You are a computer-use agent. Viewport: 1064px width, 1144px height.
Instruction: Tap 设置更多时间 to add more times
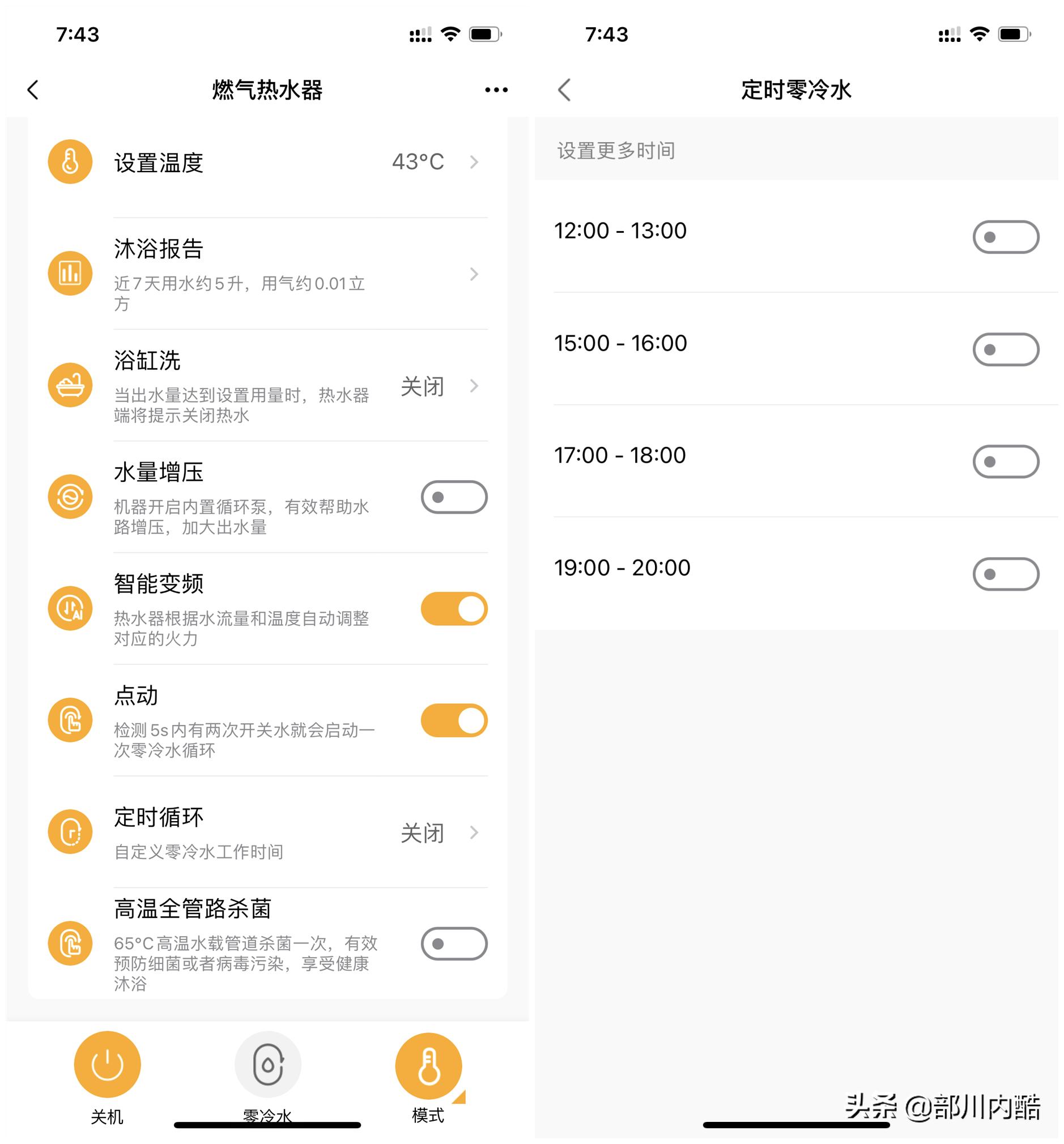pos(616,151)
